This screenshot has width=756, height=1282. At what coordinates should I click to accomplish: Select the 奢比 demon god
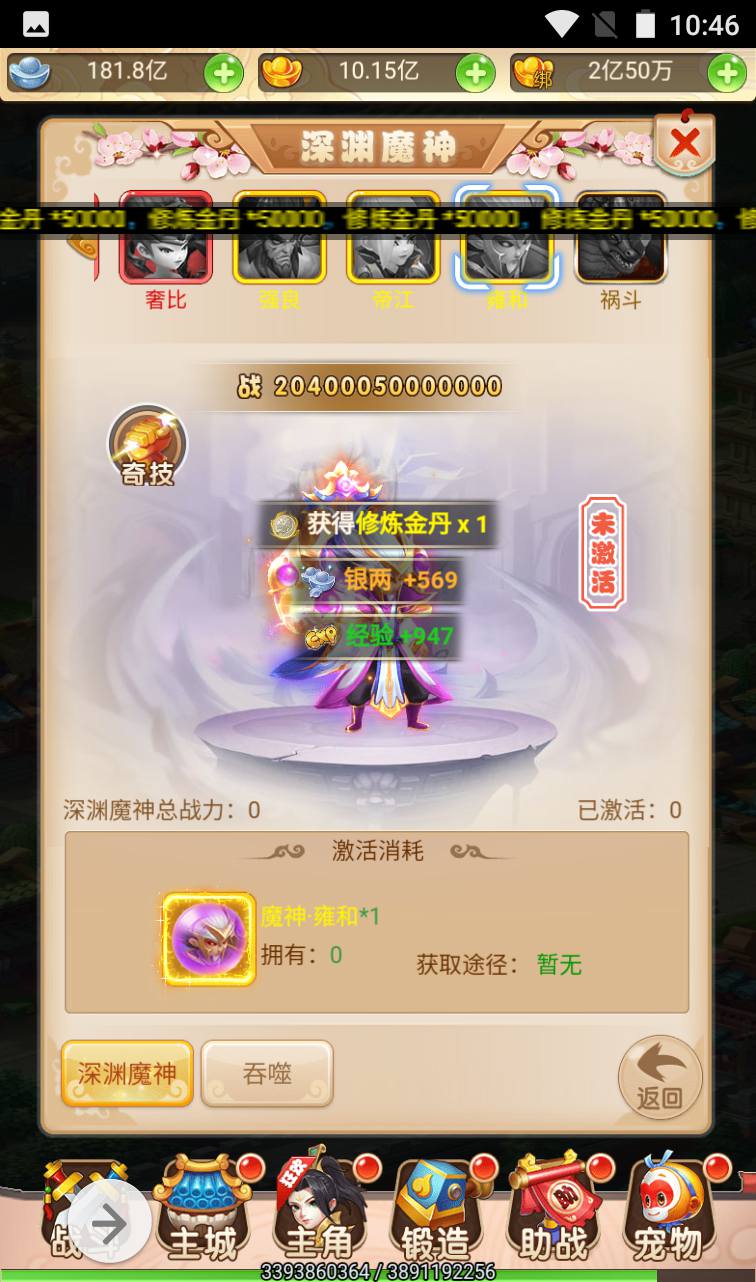pos(166,237)
